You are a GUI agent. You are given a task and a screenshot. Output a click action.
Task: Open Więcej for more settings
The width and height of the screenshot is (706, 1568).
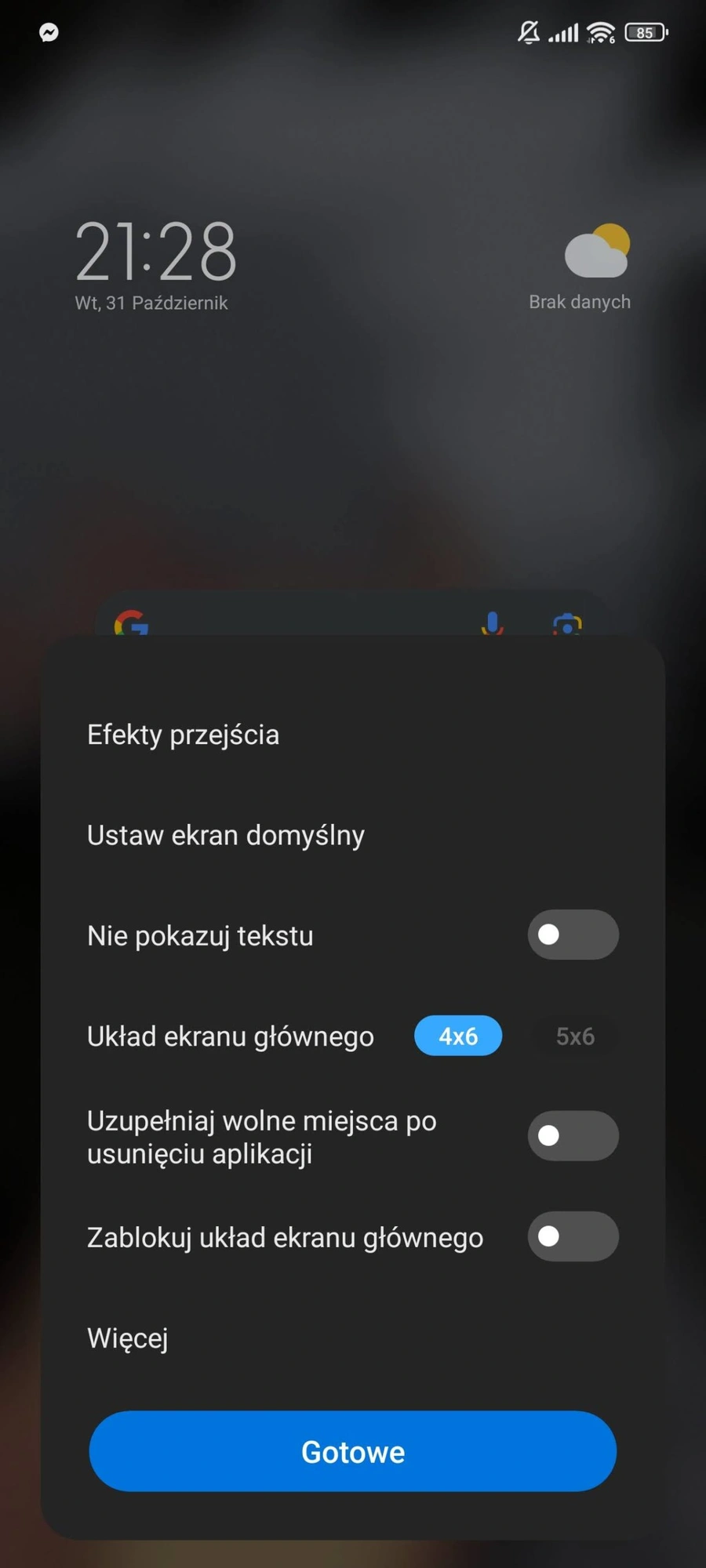pos(128,1338)
